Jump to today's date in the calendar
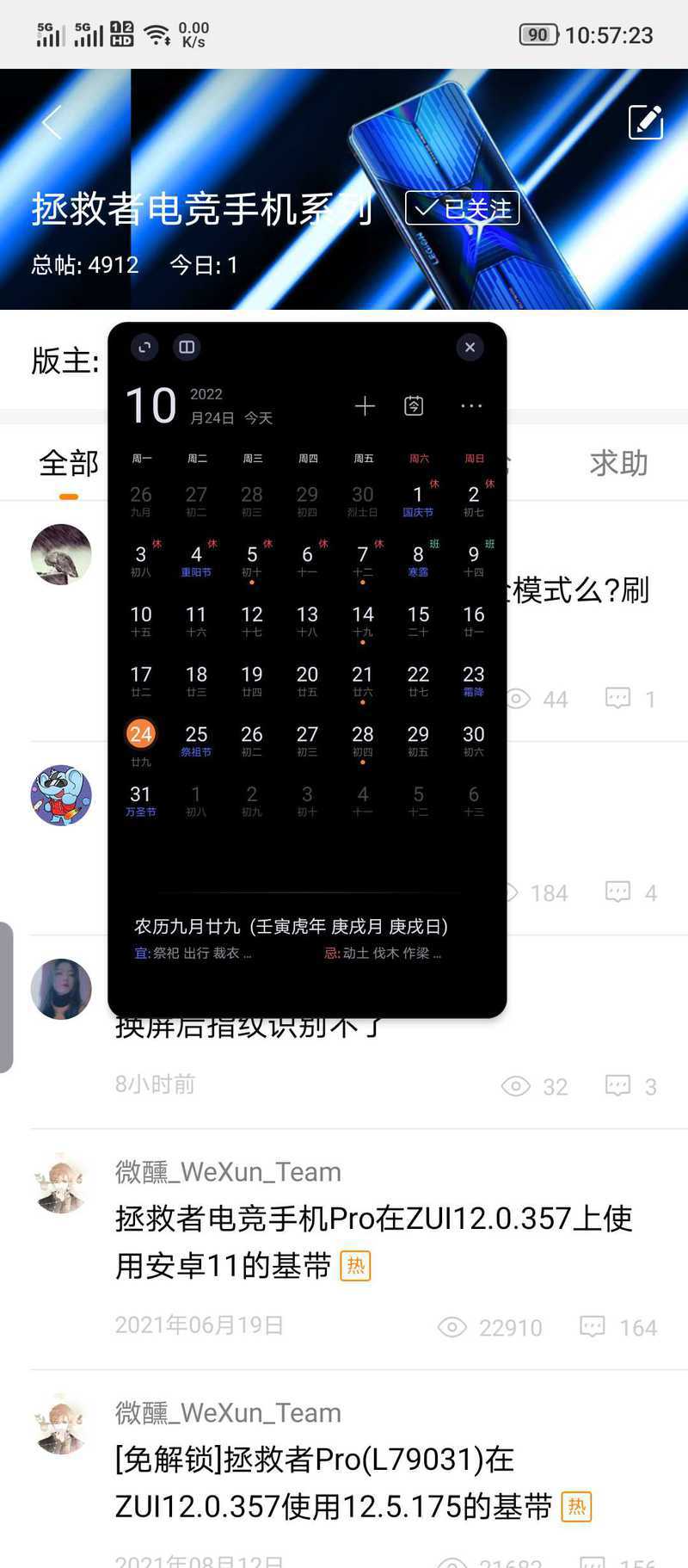Screen dimensions: 688x1568 tap(414, 406)
